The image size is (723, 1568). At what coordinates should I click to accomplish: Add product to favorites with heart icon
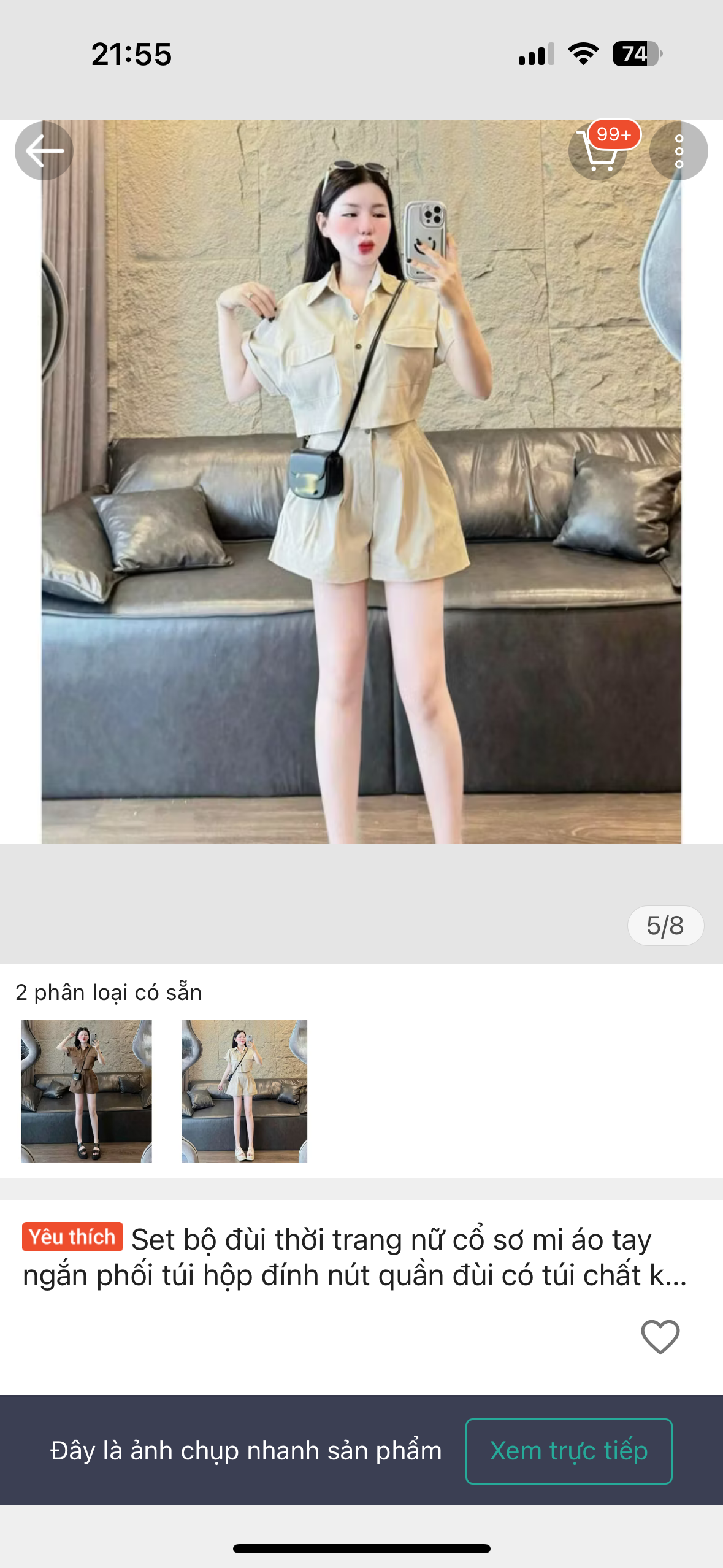pyautogui.click(x=660, y=1336)
